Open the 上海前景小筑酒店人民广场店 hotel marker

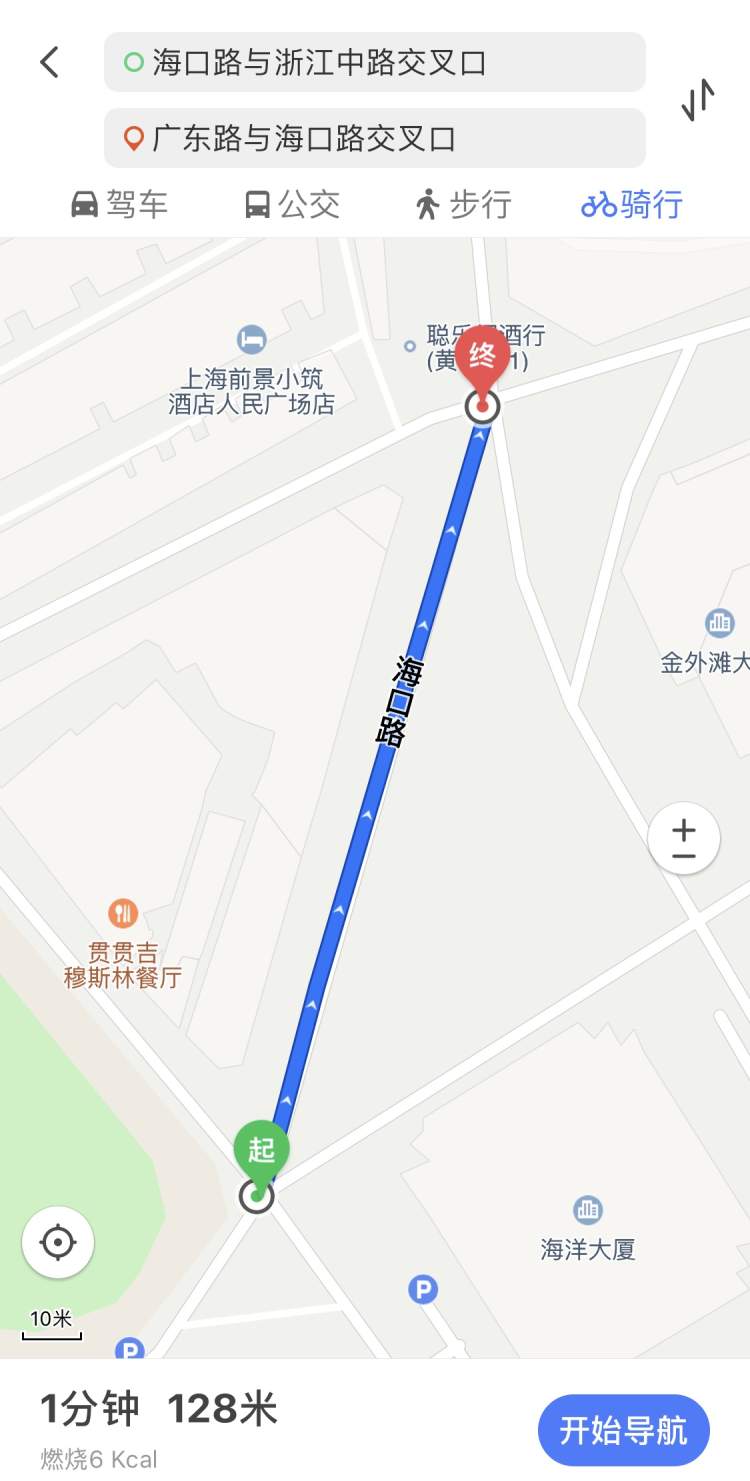[x=252, y=340]
